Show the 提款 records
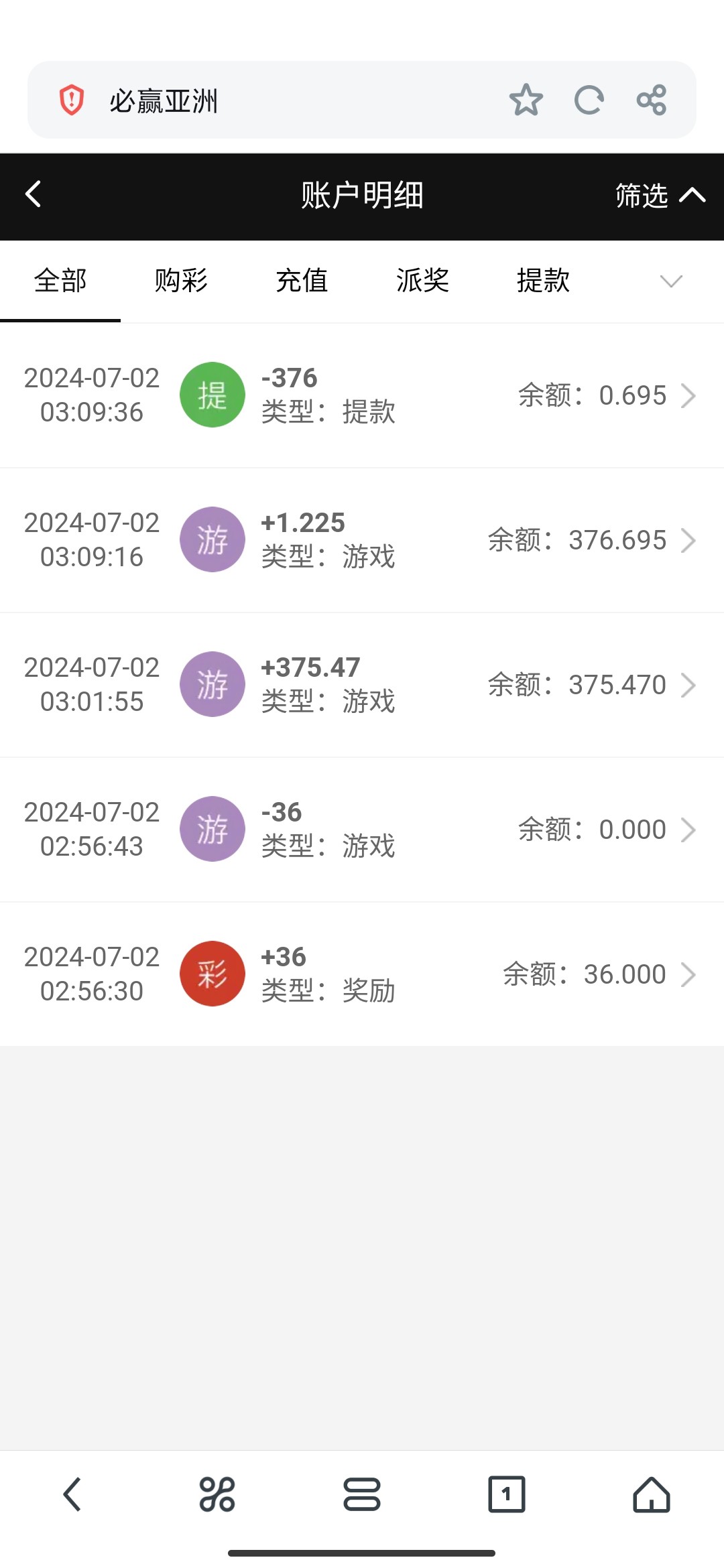 (x=543, y=281)
